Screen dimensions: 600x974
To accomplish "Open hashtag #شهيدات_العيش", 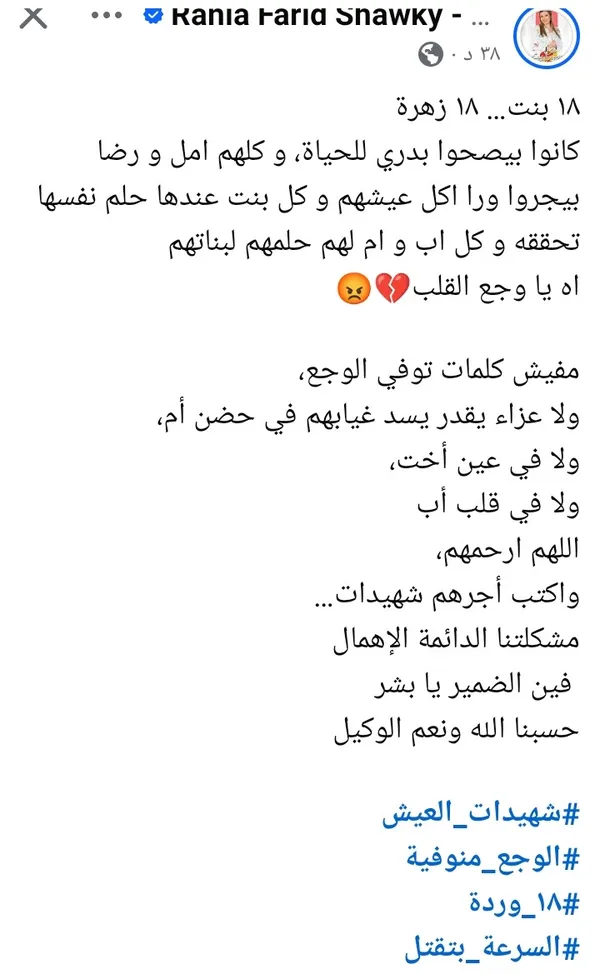I will [x=481, y=814].
